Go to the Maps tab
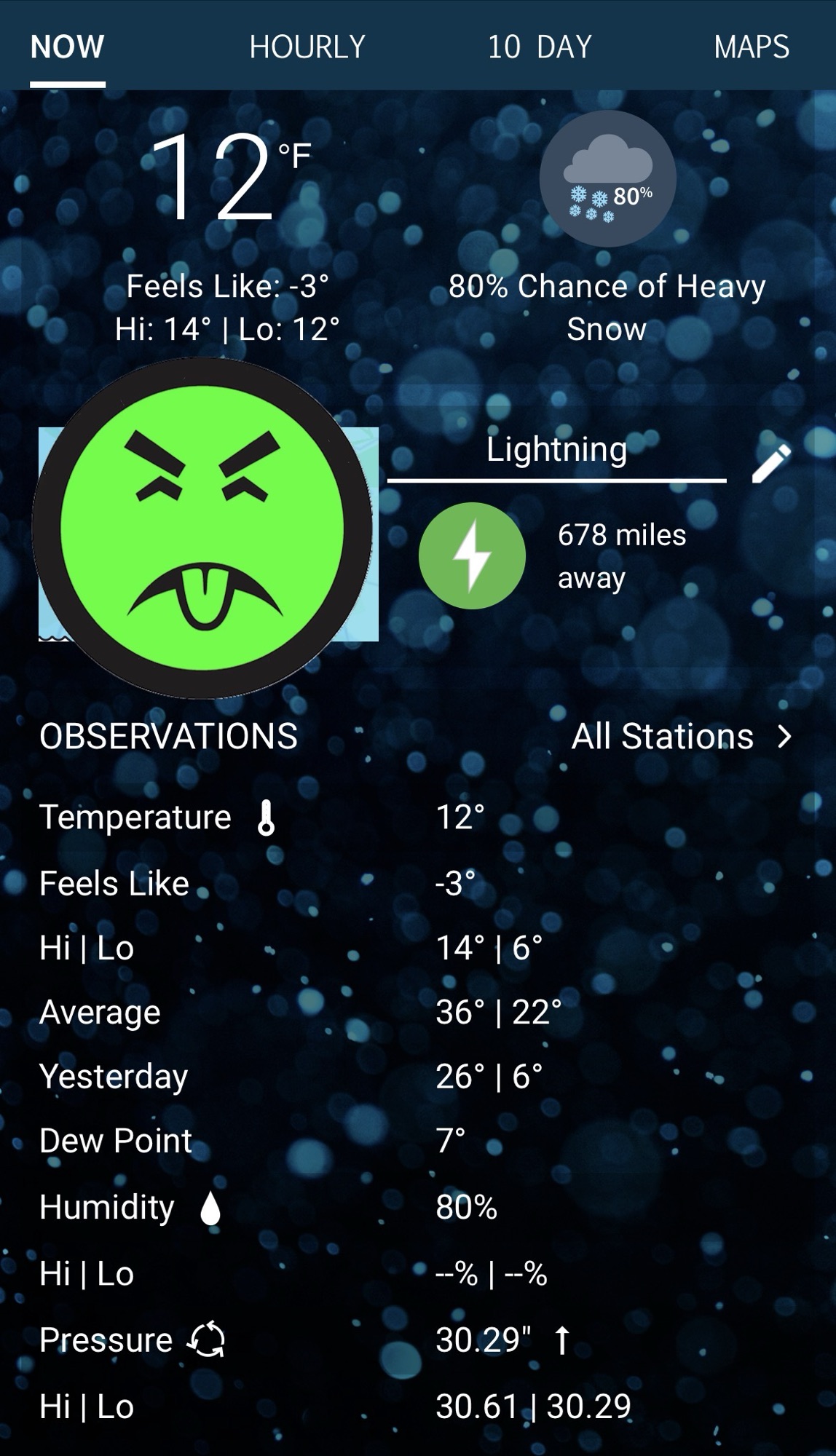The image size is (836, 1456). [x=751, y=47]
